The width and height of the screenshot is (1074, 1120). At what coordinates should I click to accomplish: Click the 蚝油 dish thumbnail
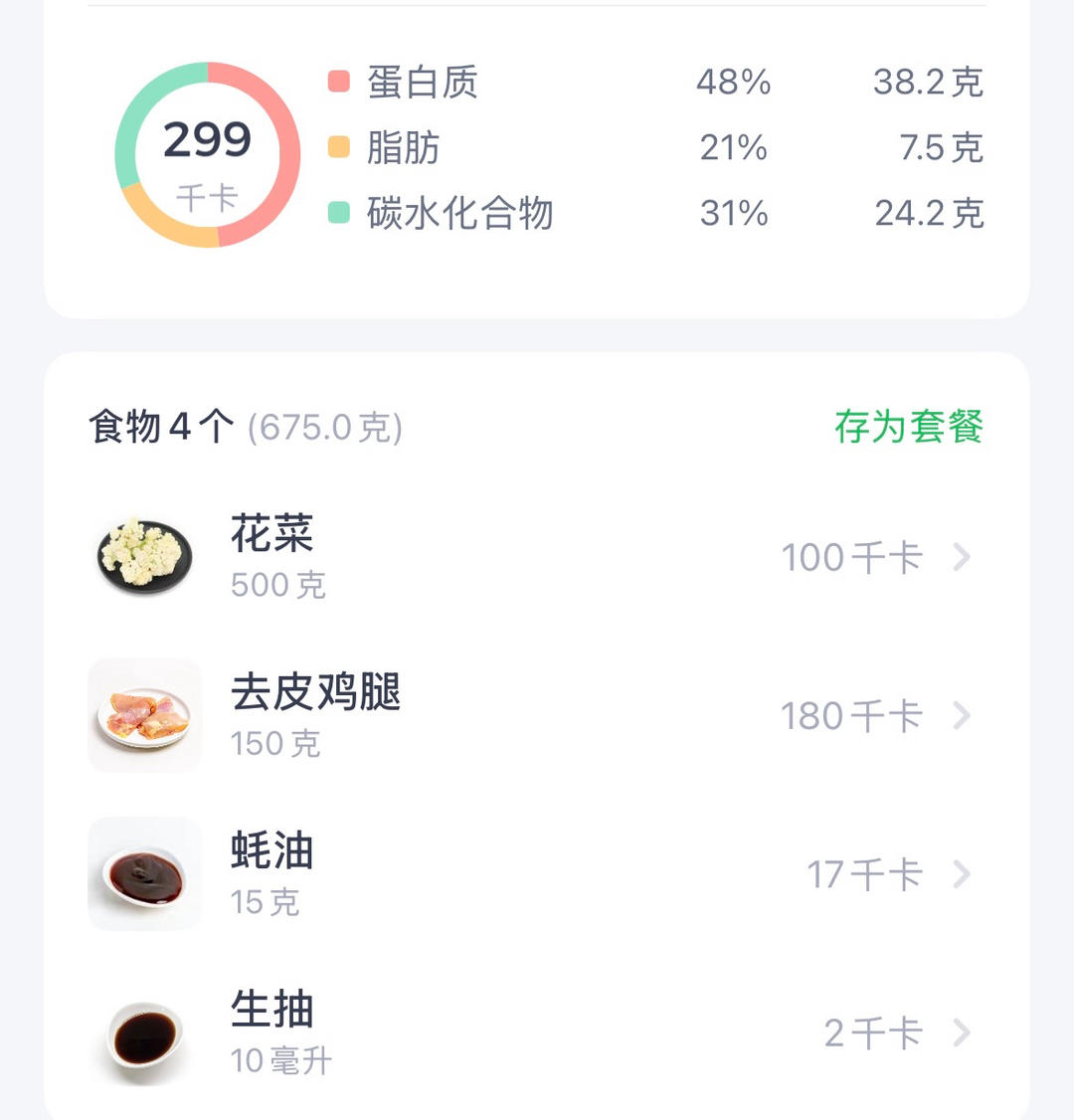[x=144, y=873]
